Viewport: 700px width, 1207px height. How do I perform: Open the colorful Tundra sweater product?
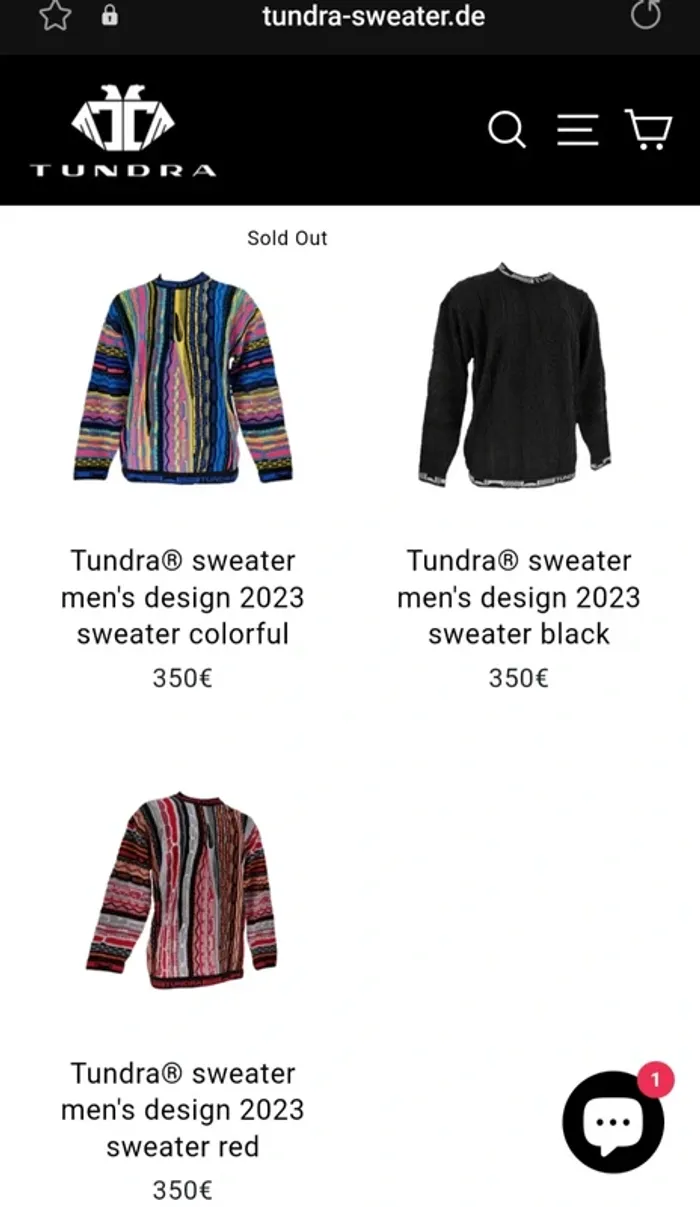183,379
